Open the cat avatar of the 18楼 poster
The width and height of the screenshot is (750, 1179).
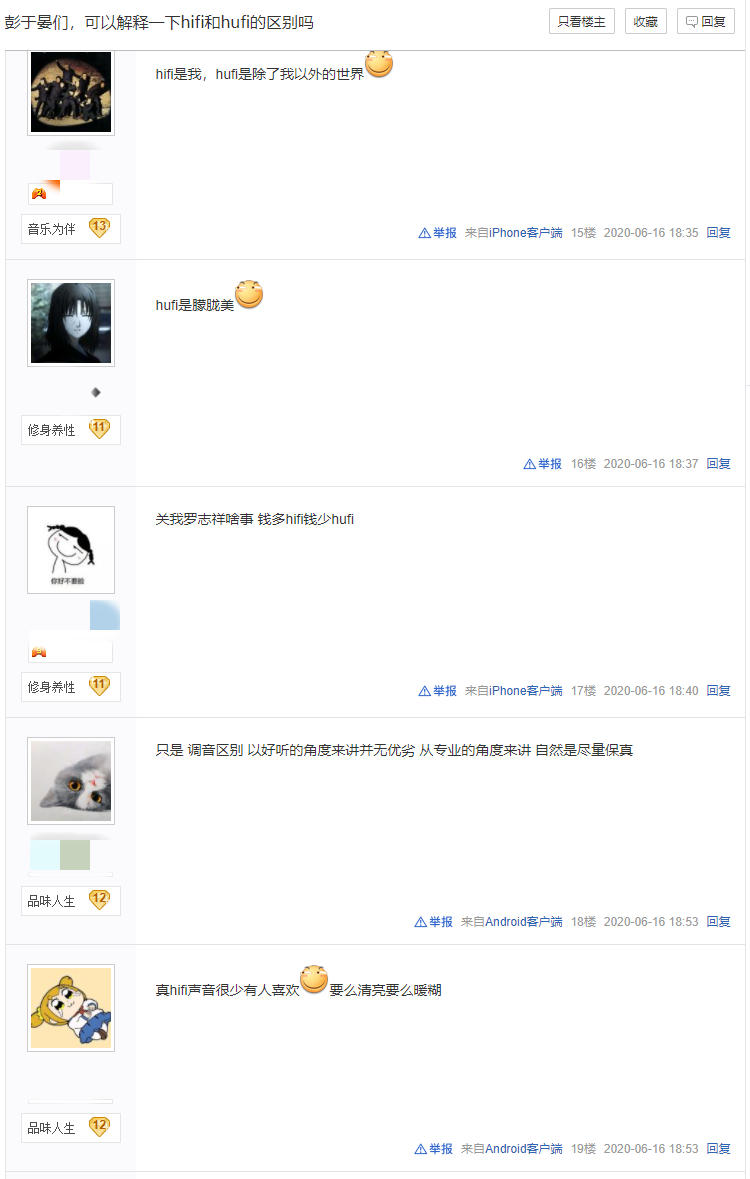tap(70, 780)
